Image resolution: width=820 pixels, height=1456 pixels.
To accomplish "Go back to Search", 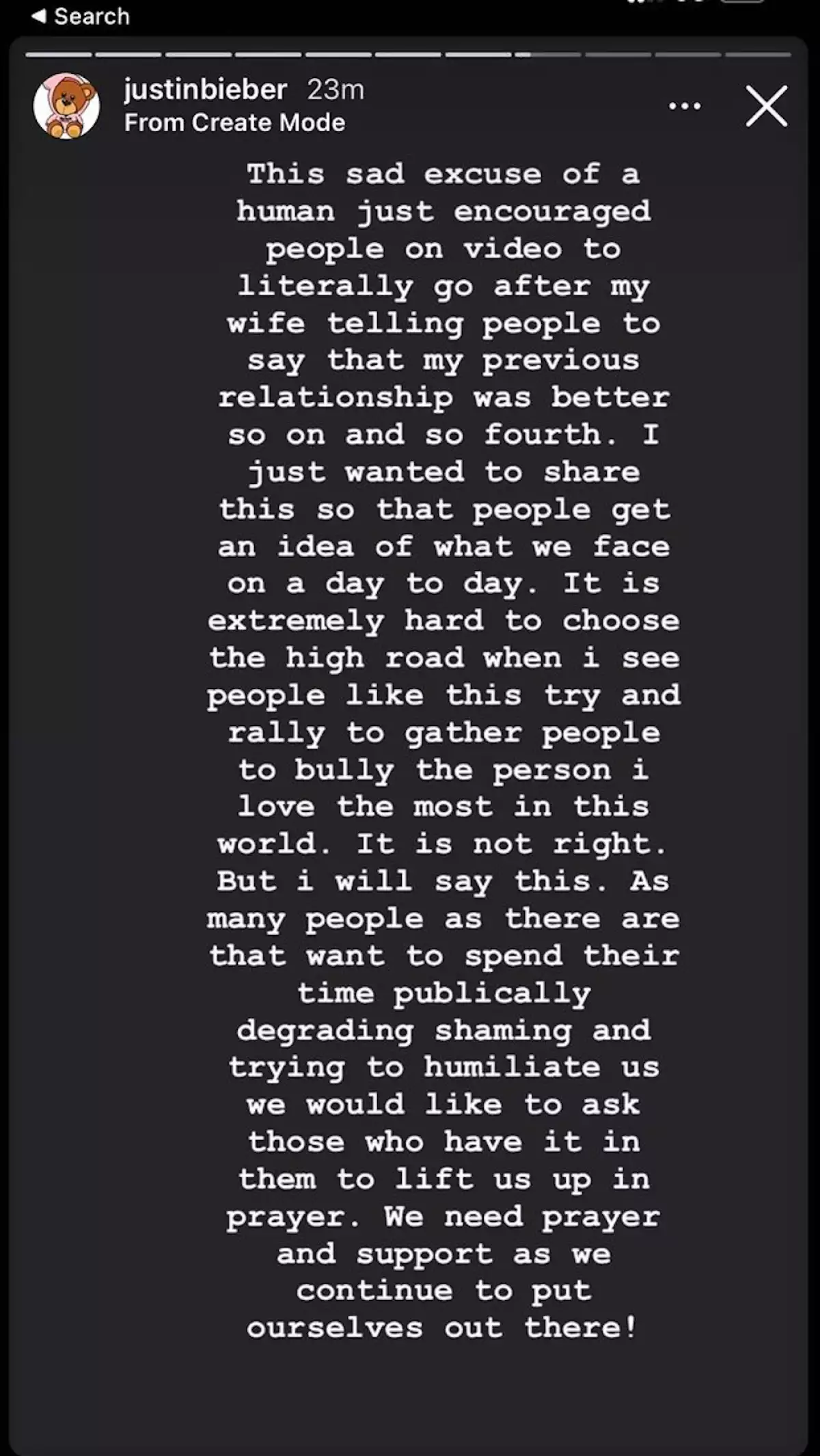I will 81,16.
